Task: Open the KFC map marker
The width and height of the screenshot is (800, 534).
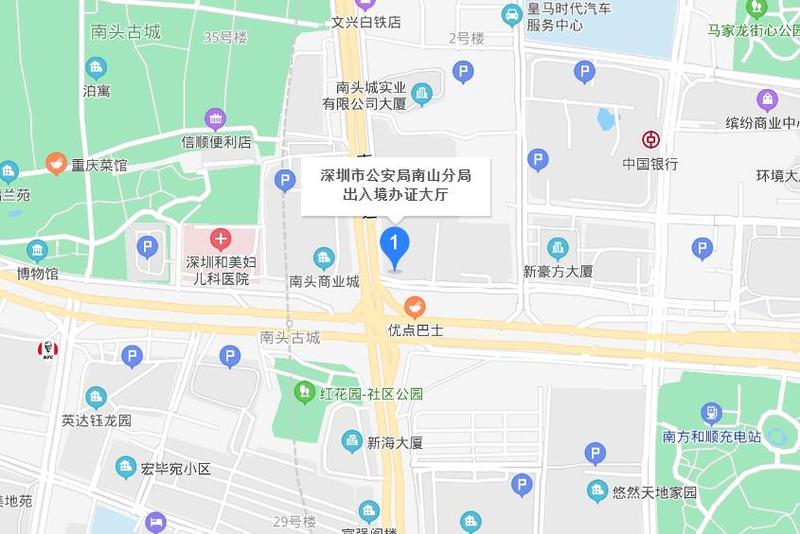Action: pos(48,350)
